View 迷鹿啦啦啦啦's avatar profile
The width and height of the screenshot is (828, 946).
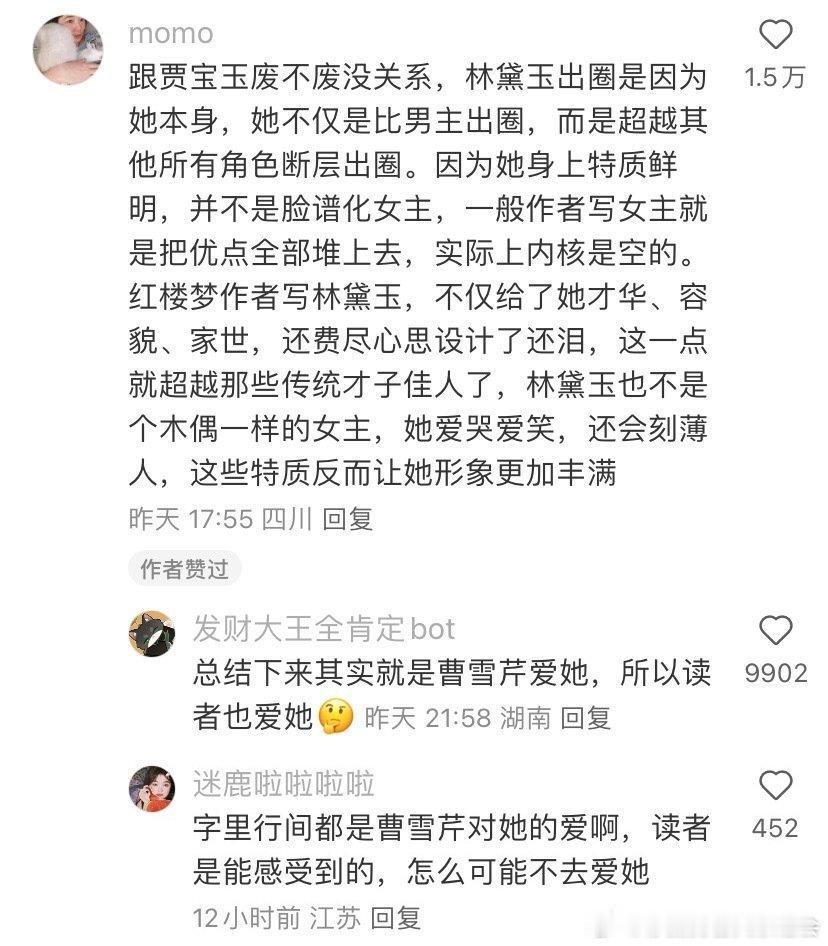coord(152,789)
